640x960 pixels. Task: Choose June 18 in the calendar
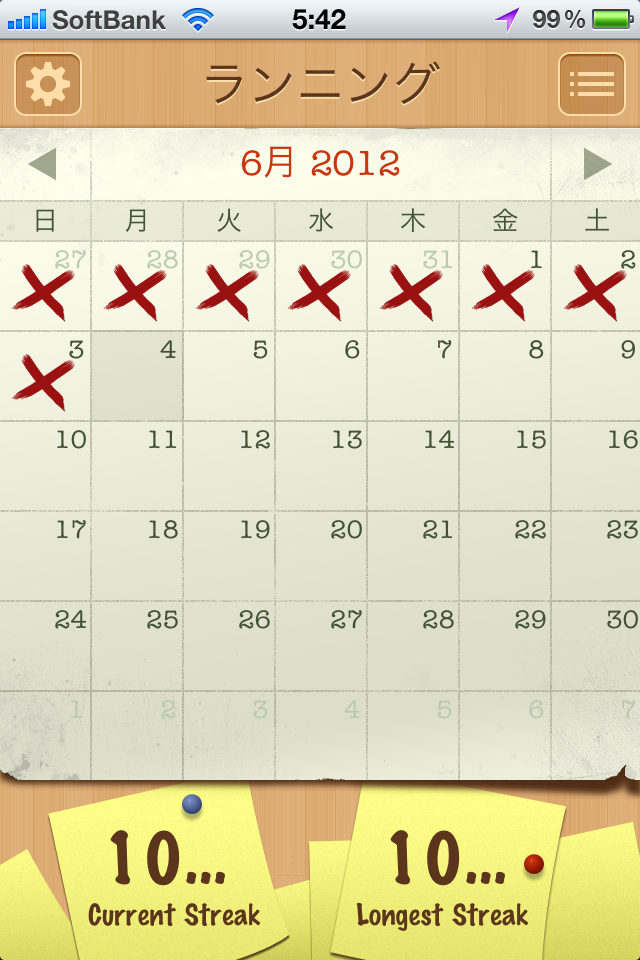click(137, 557)
